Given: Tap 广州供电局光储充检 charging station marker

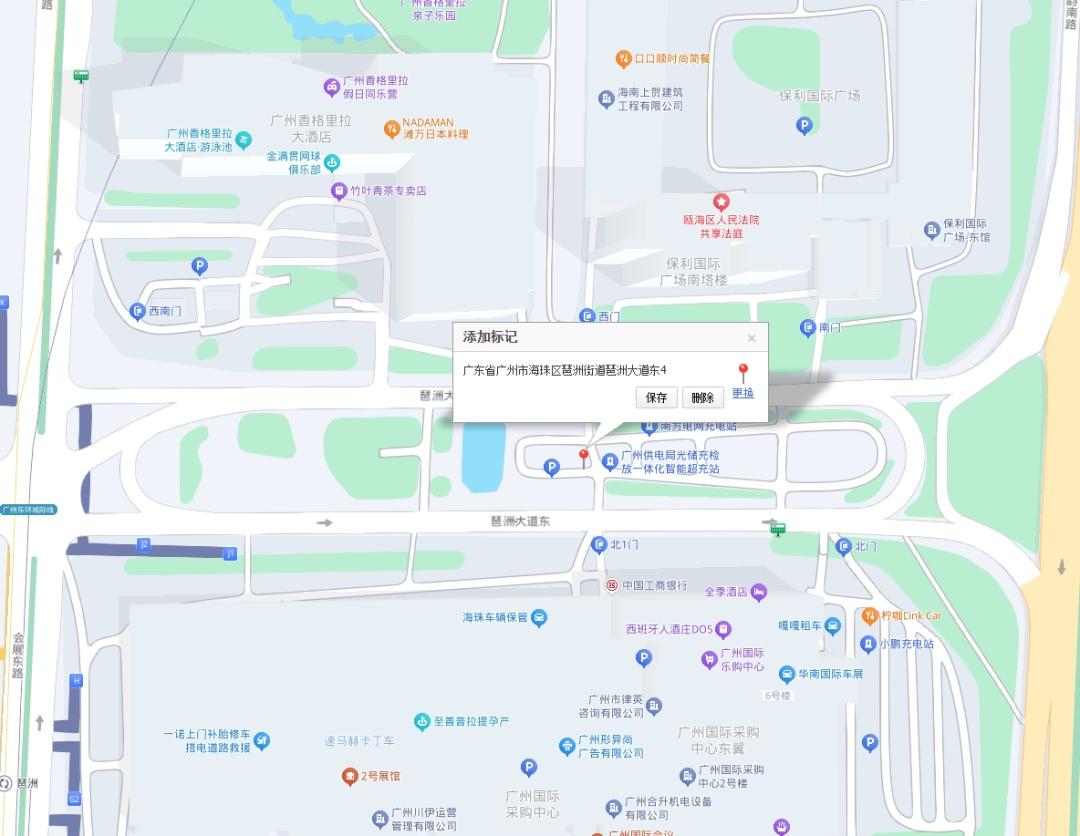Looking at the screenshot, I should click(x=610, y=461).
